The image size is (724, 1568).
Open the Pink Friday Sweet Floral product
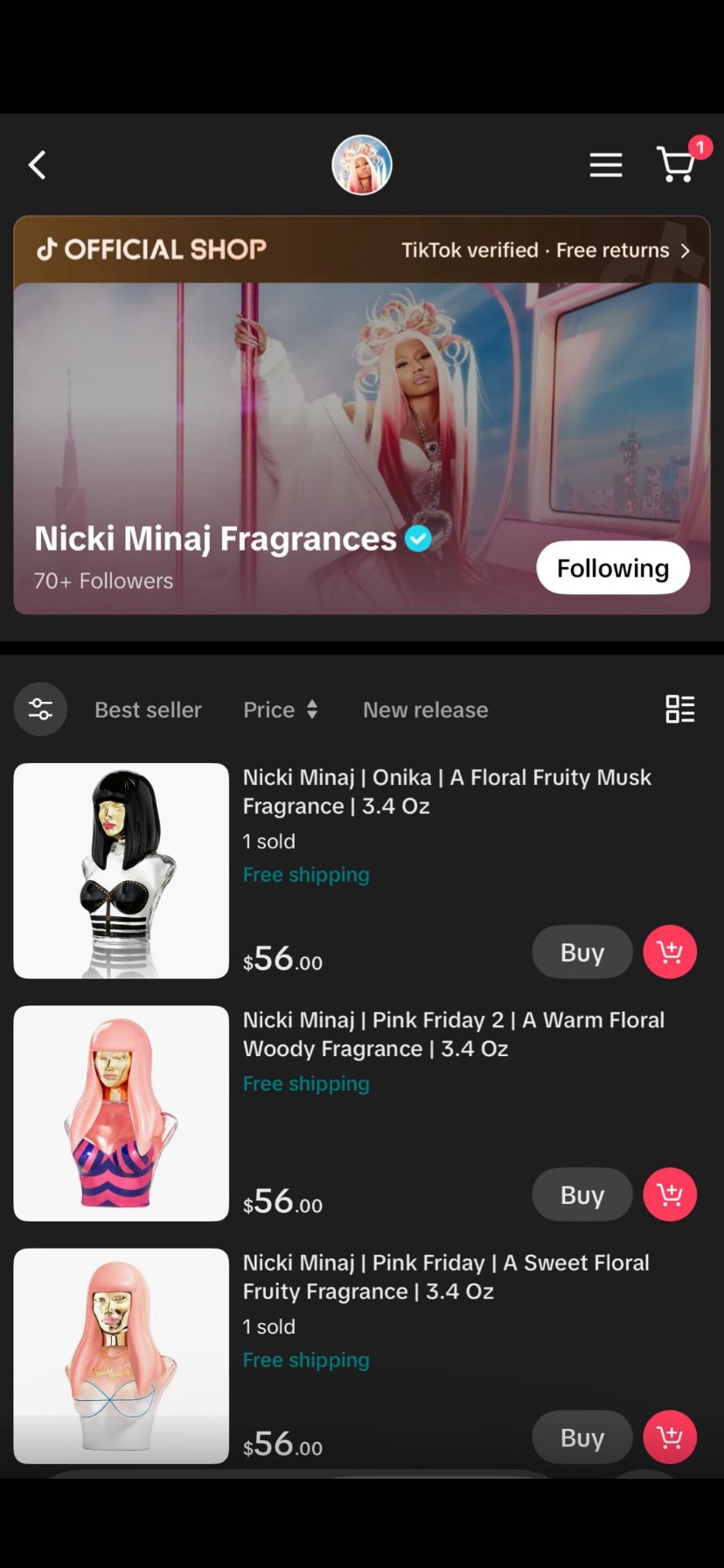[122, 1354]
